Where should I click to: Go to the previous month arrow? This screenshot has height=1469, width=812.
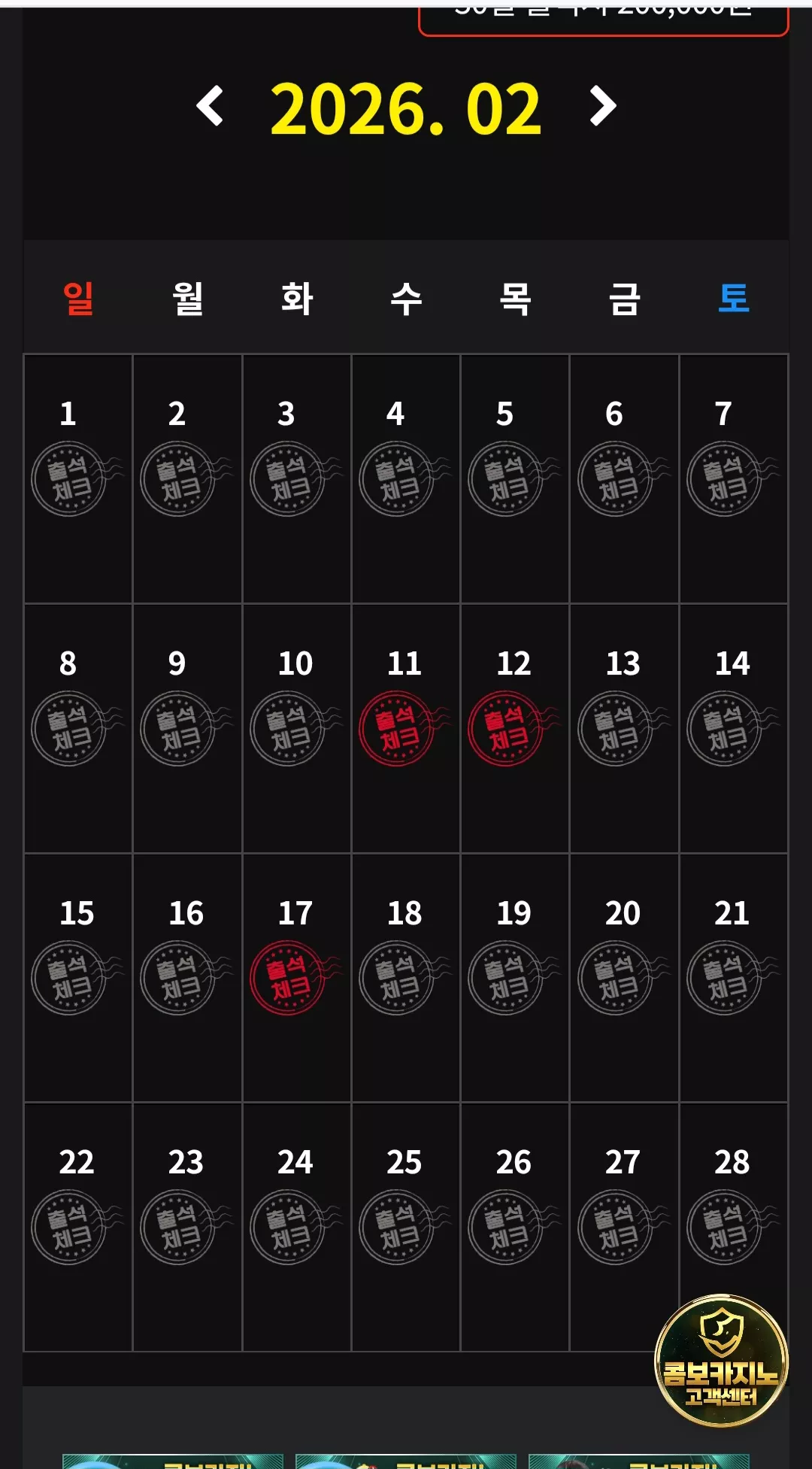click(210, 106)
